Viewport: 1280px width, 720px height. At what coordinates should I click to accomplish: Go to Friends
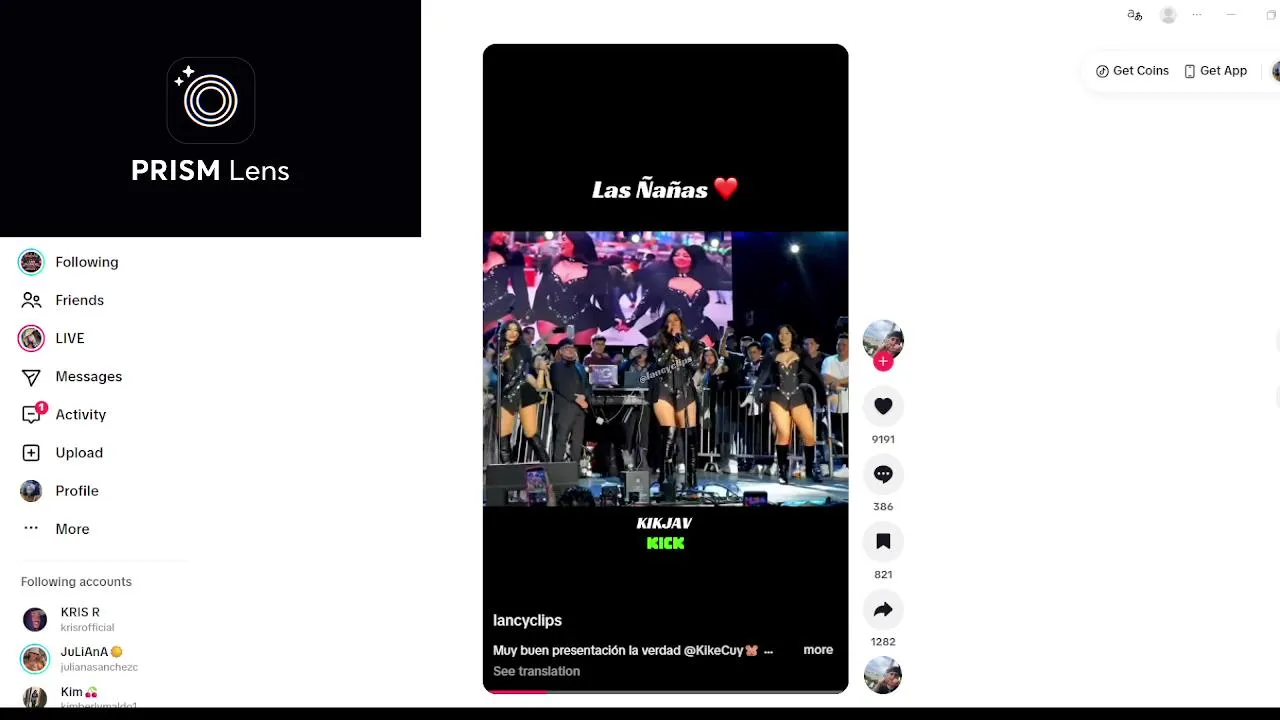point(79,300)
